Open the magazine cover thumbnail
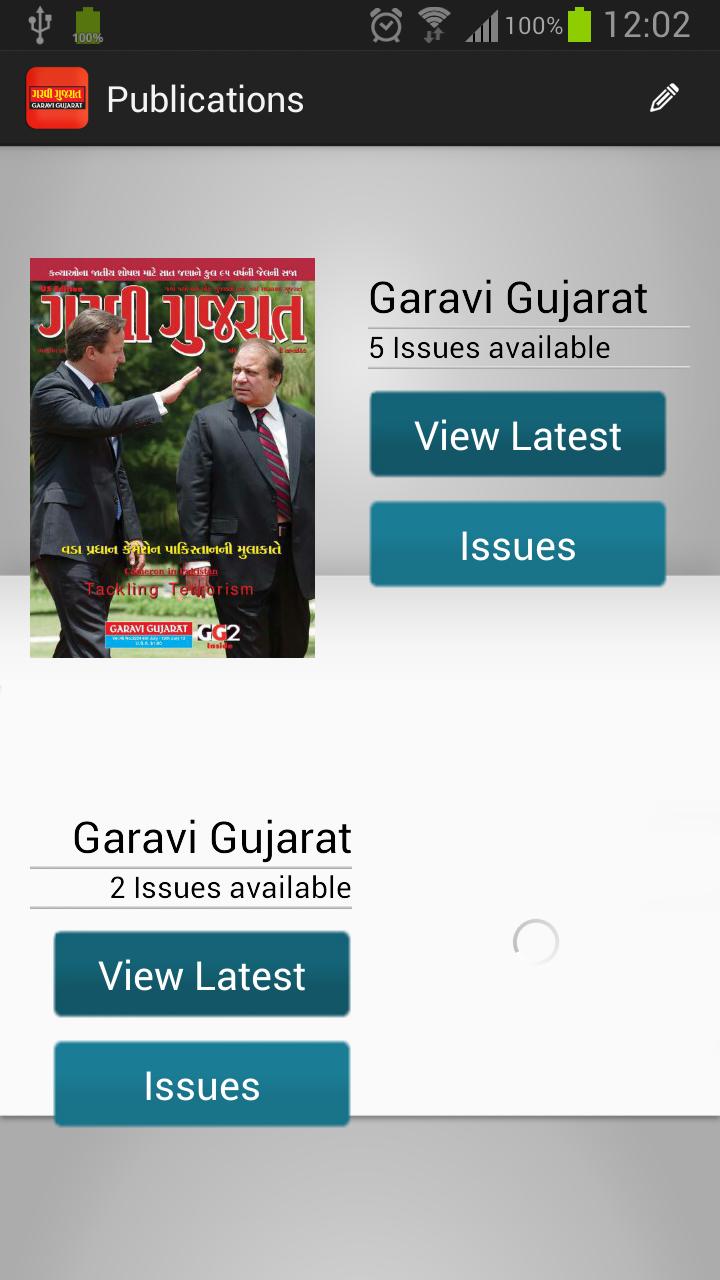The width and height of the screenshot is (720, 1280). (x=172, y=455)
